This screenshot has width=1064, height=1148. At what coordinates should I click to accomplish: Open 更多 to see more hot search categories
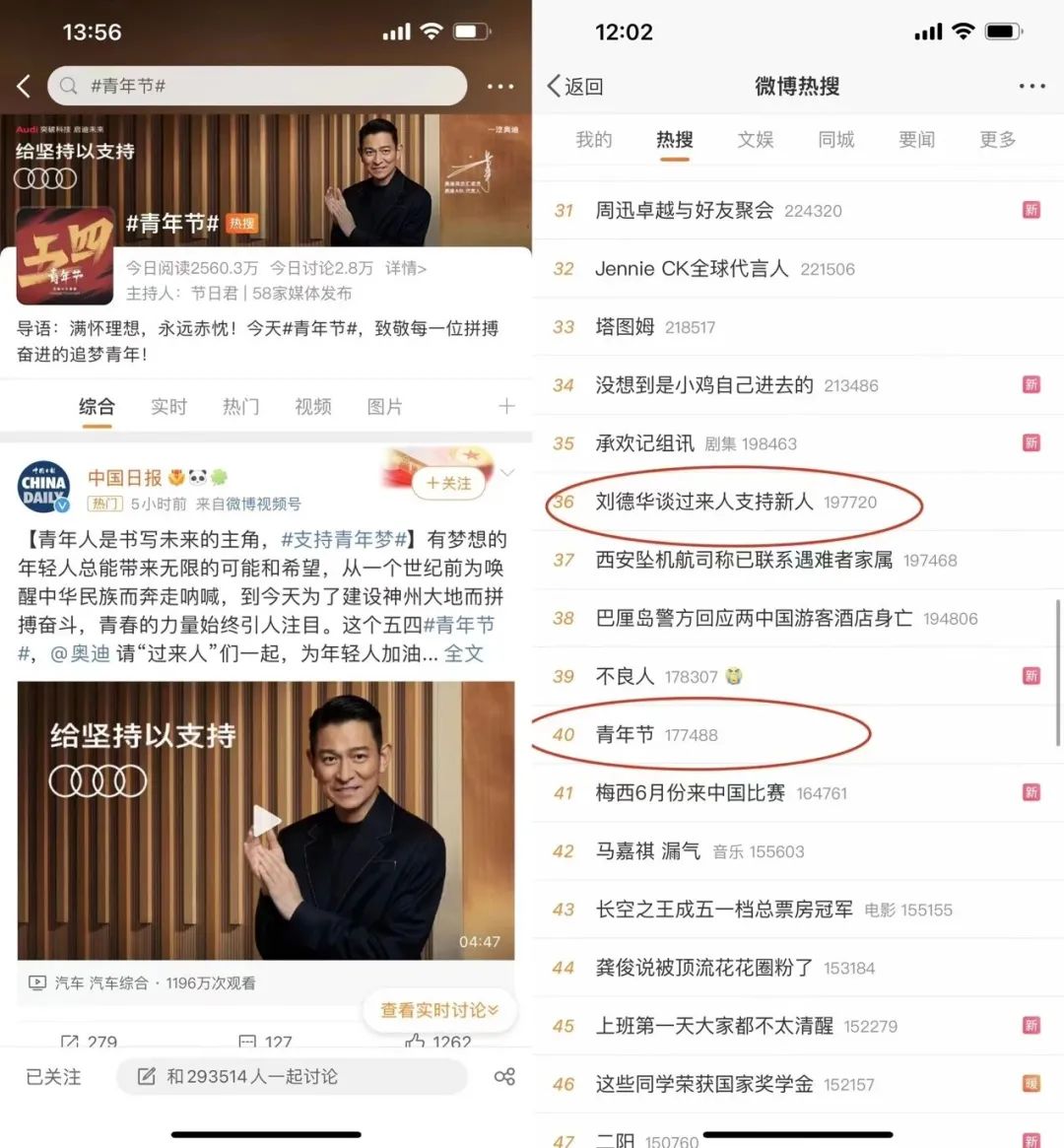[x=997, y=140]
